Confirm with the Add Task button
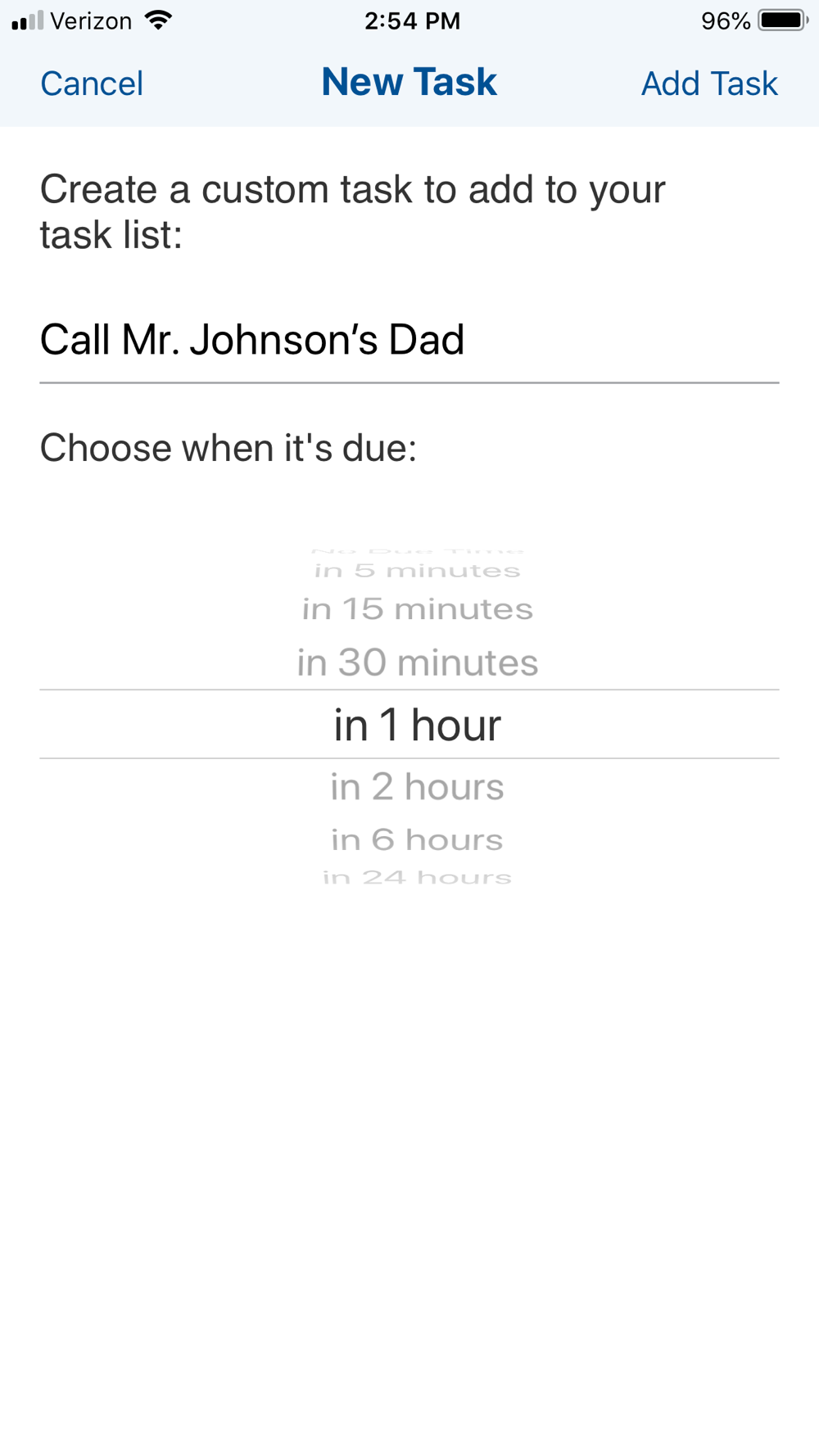The height and width of the screenshot is (1456, 819). tap(708, 84)
